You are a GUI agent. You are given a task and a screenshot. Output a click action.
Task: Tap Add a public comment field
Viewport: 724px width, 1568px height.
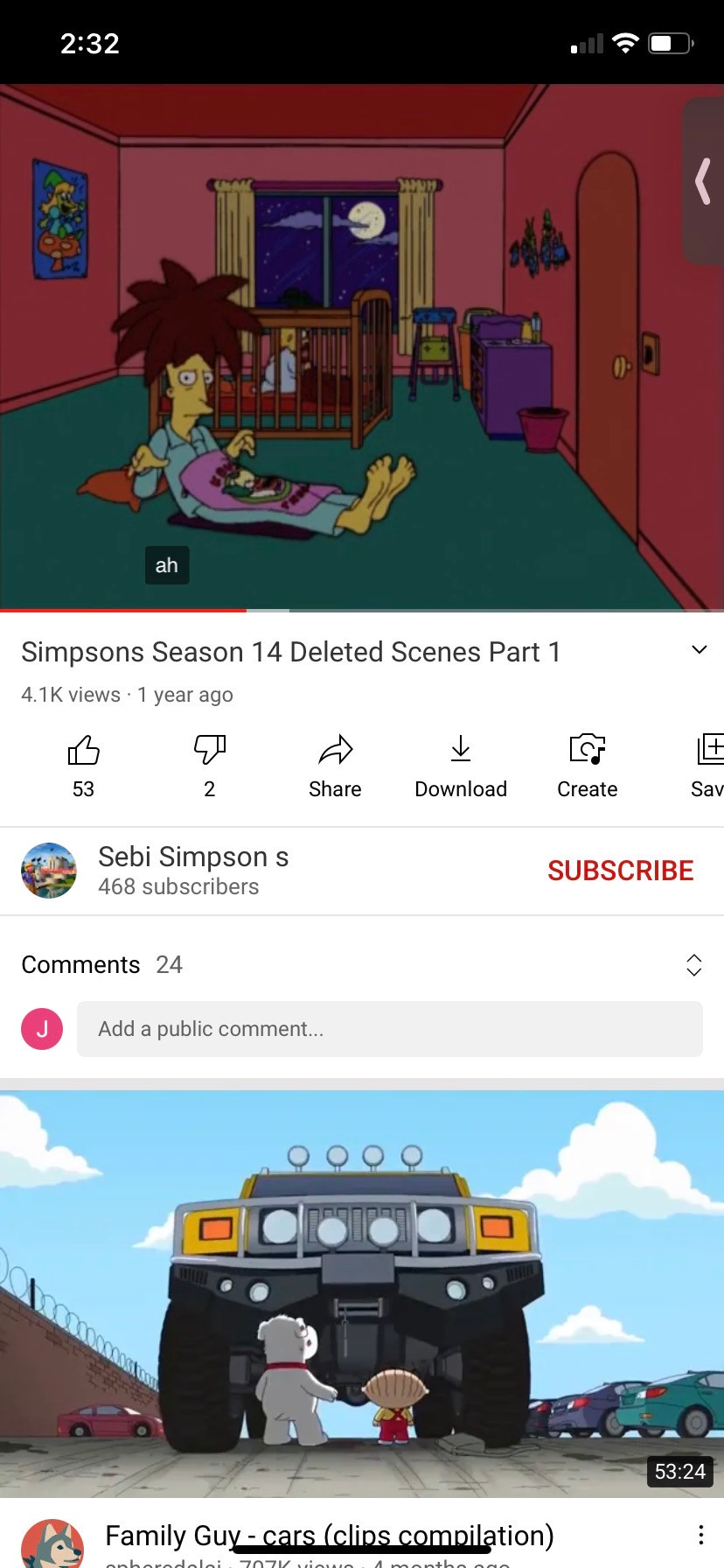point(389,1029)
